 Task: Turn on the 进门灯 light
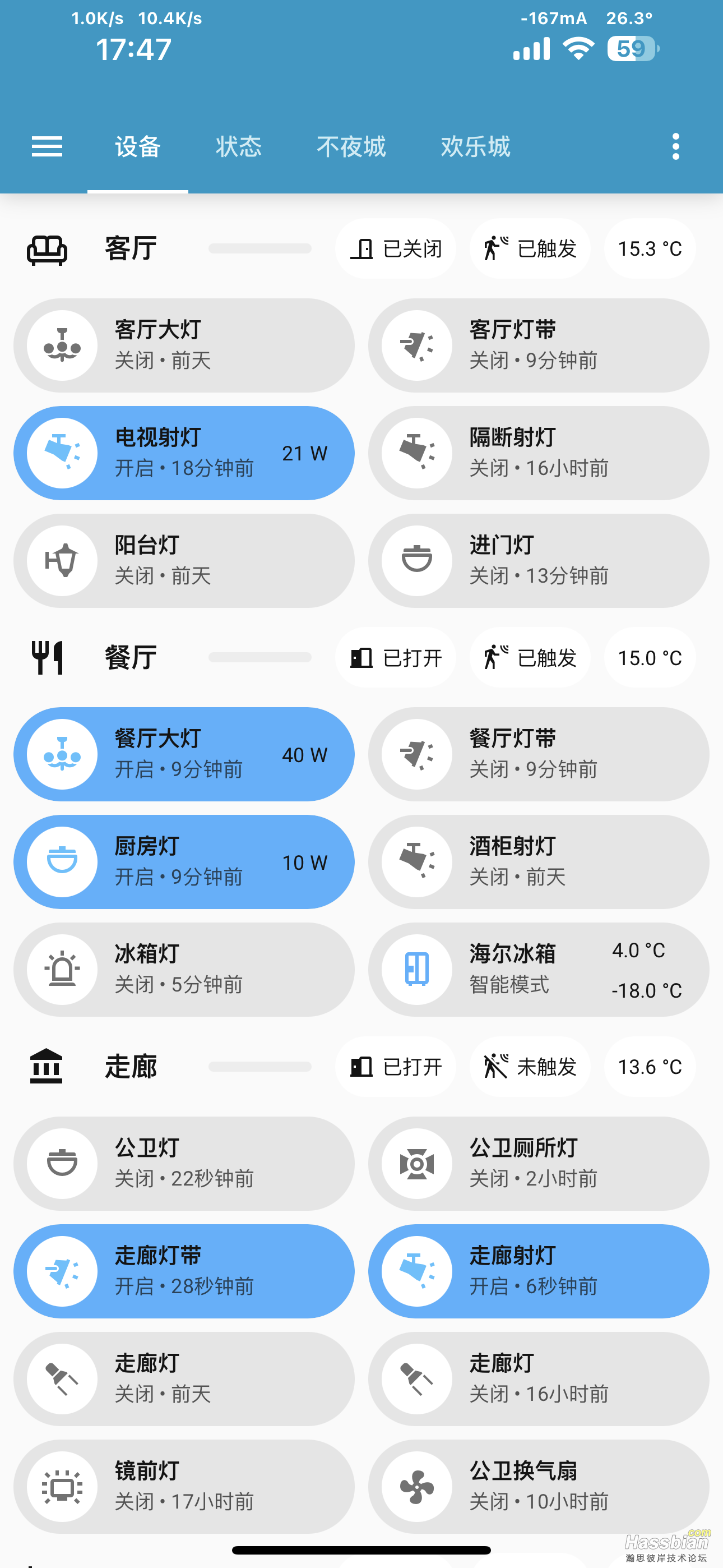pyautogui.click(x=417, y=561)
